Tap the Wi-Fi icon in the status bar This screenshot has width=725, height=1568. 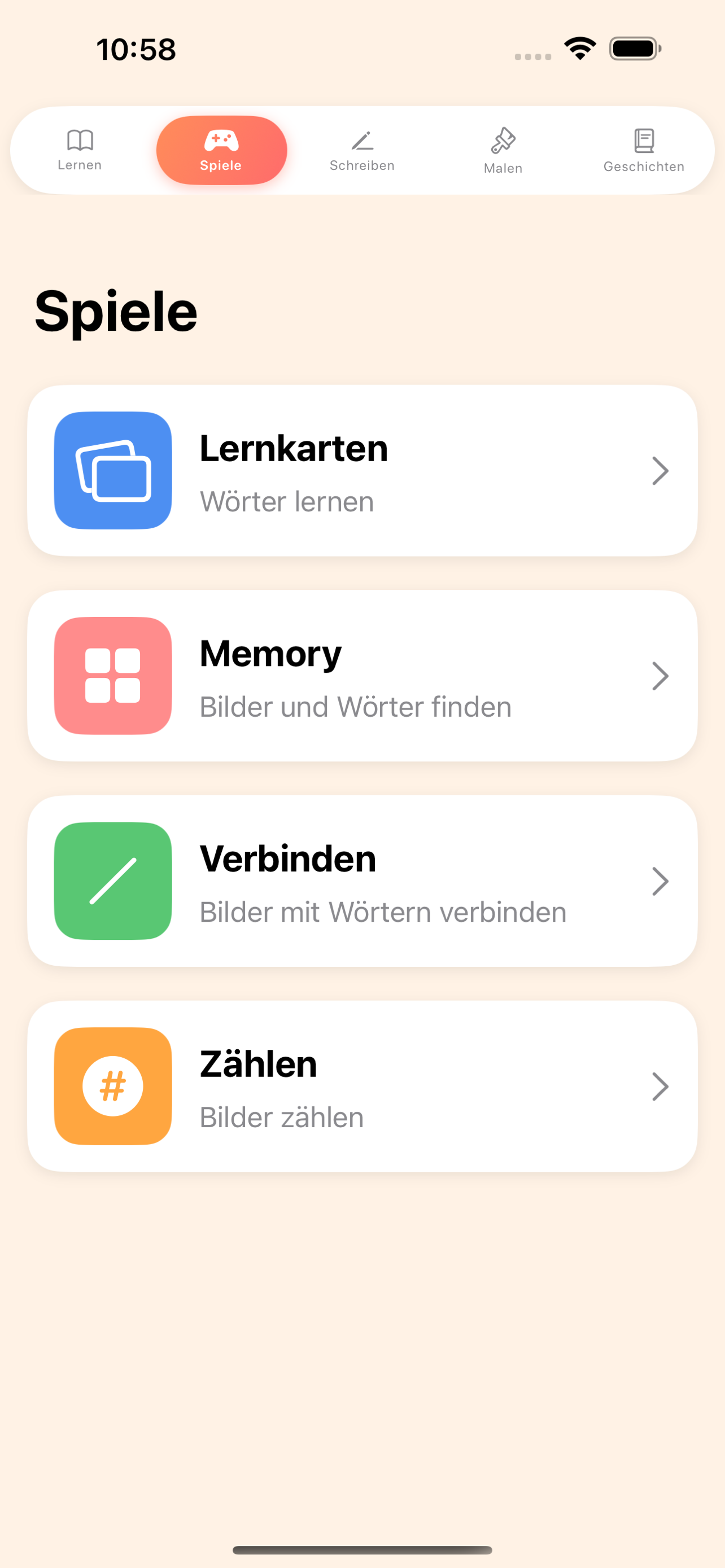point(579,49)
